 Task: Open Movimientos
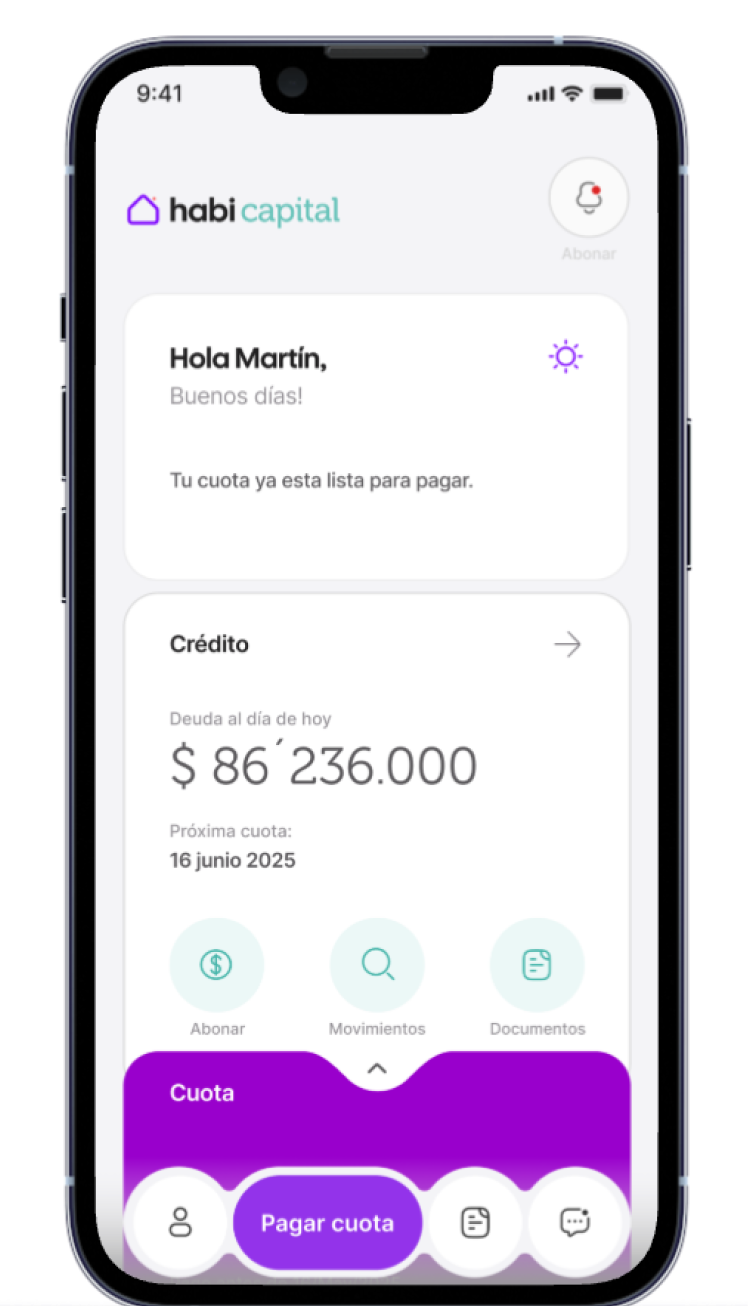(377, 965)
